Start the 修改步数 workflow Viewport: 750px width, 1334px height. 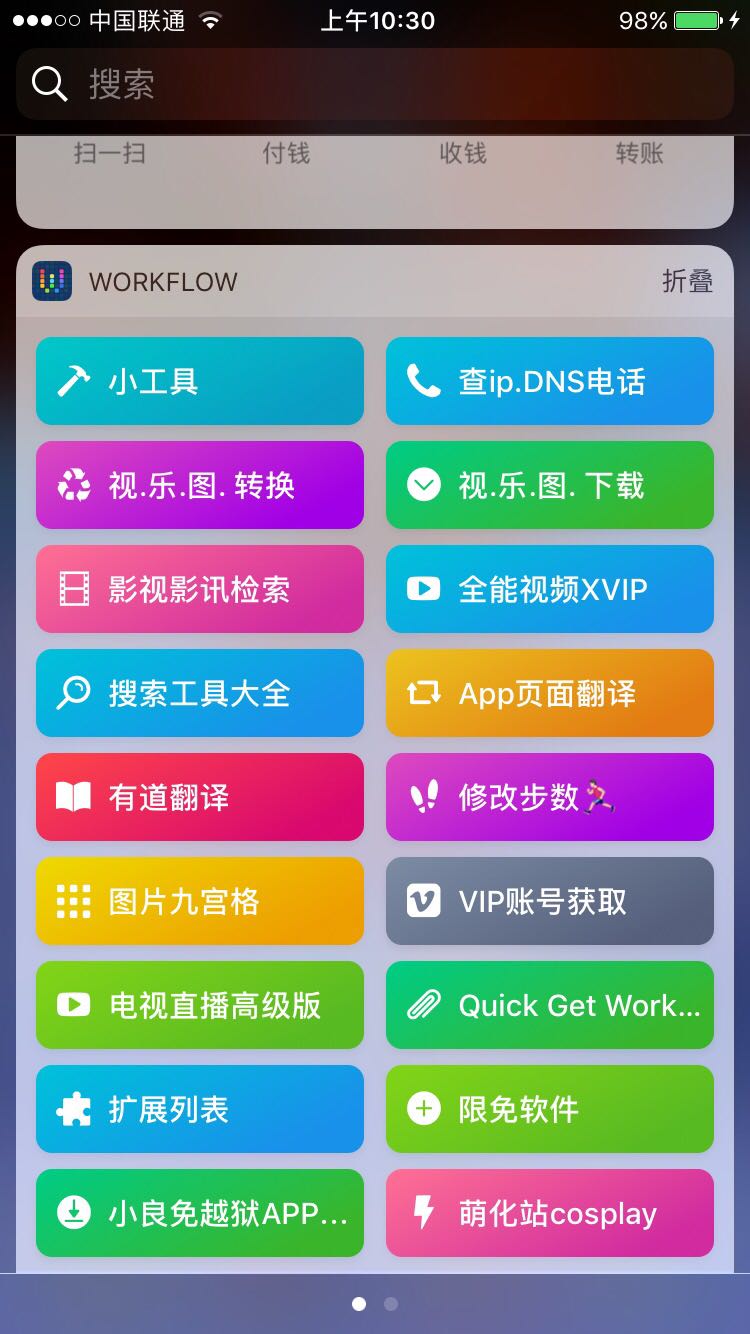550,797
